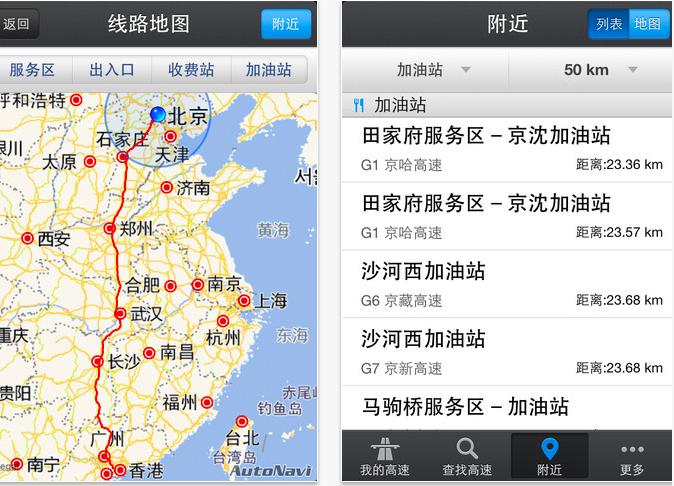
Task: Open 附近 from the map header
Action: 286,24
